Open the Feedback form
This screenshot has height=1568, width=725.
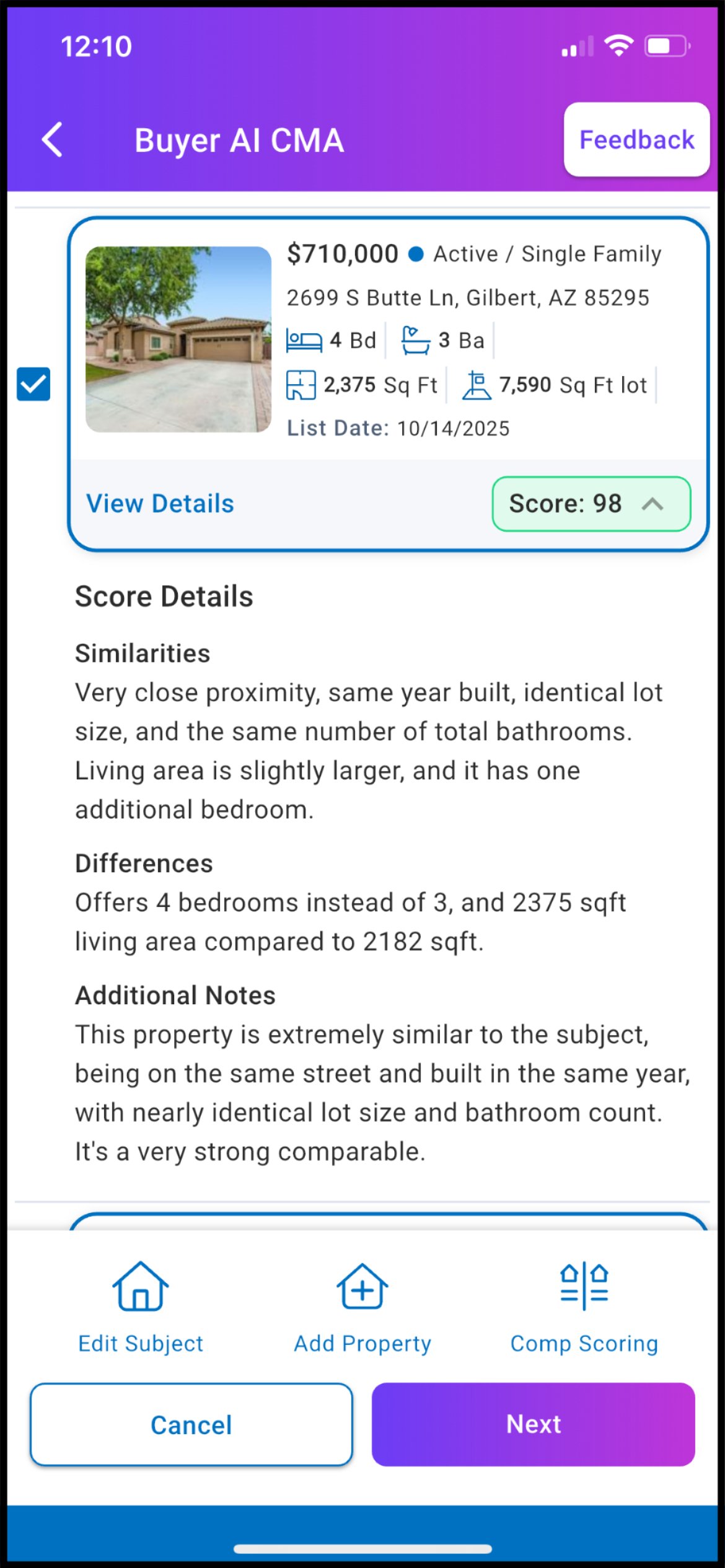click(x=636, y=140)
